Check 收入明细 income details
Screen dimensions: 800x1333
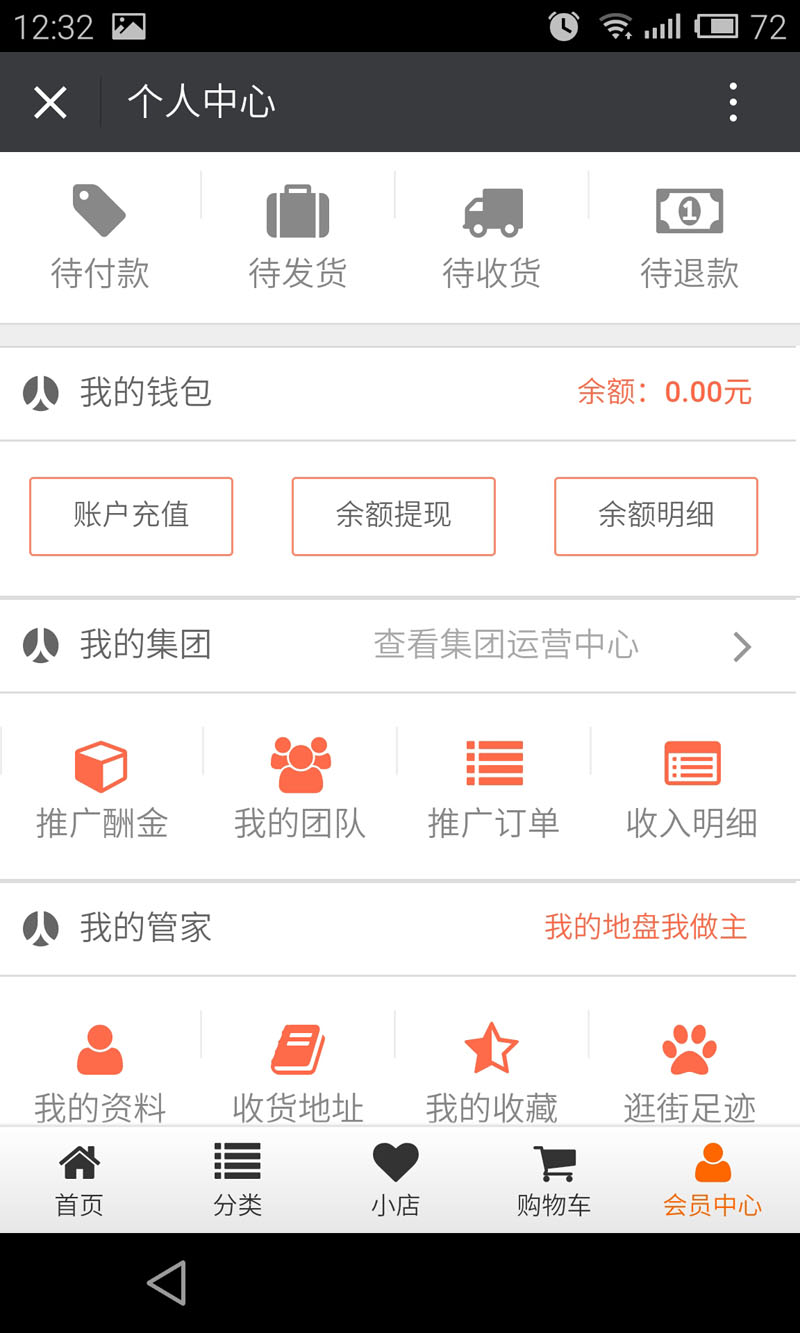point(692,790)
